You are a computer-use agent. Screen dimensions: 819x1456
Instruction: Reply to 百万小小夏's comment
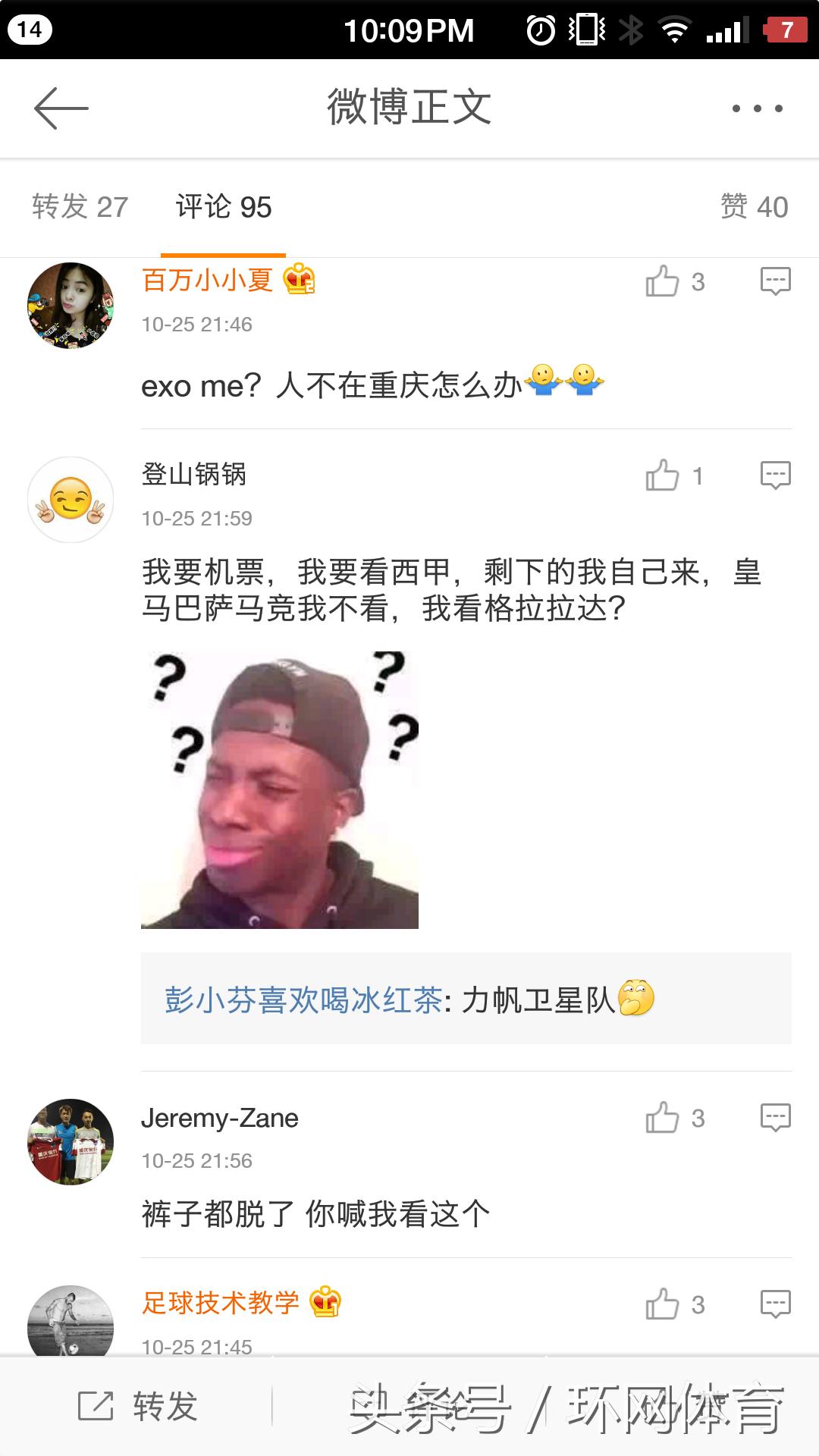(775, 281)
